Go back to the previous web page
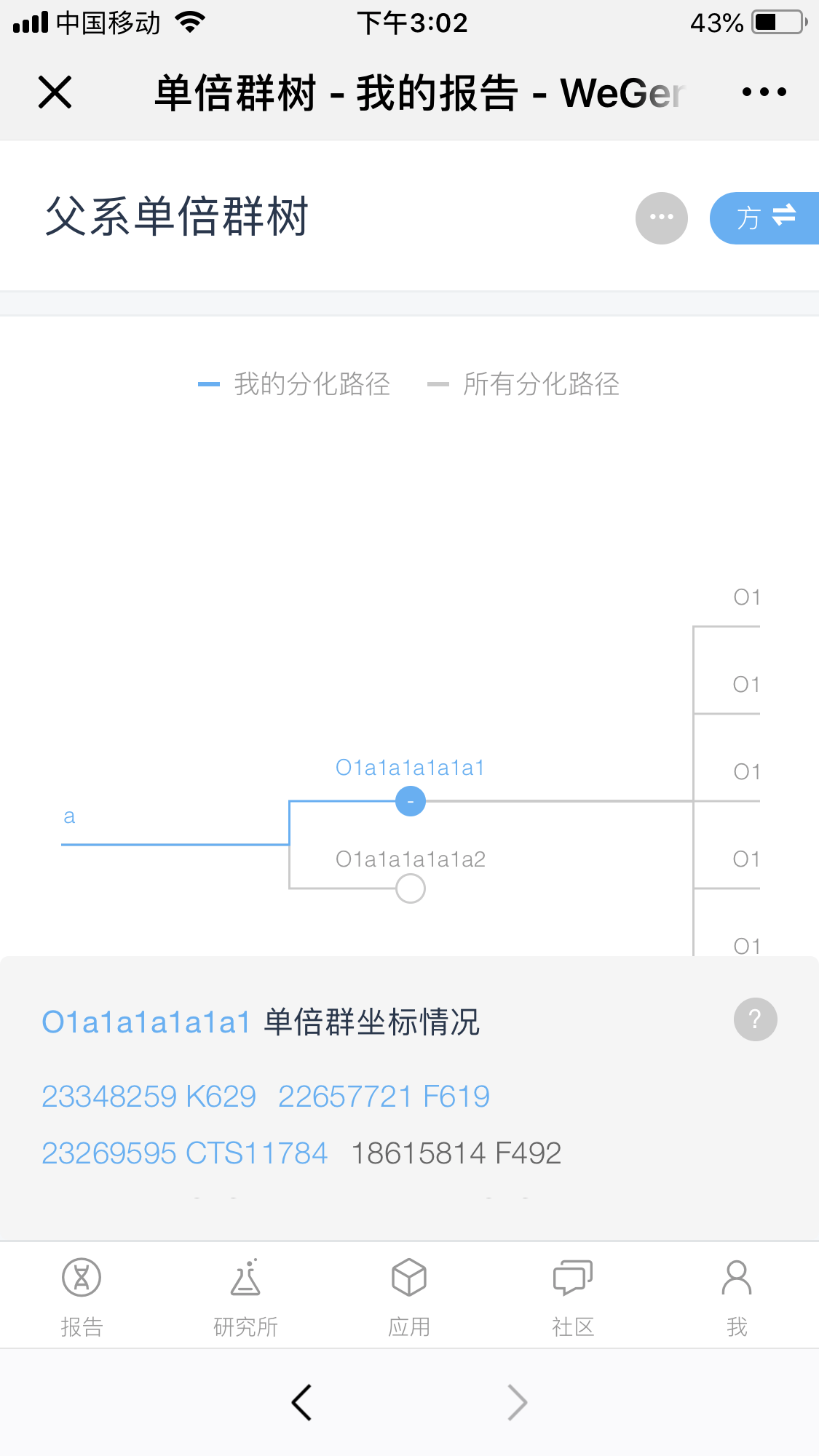Viewport: 819px width, 1456px height. (x=301, y=1402)
